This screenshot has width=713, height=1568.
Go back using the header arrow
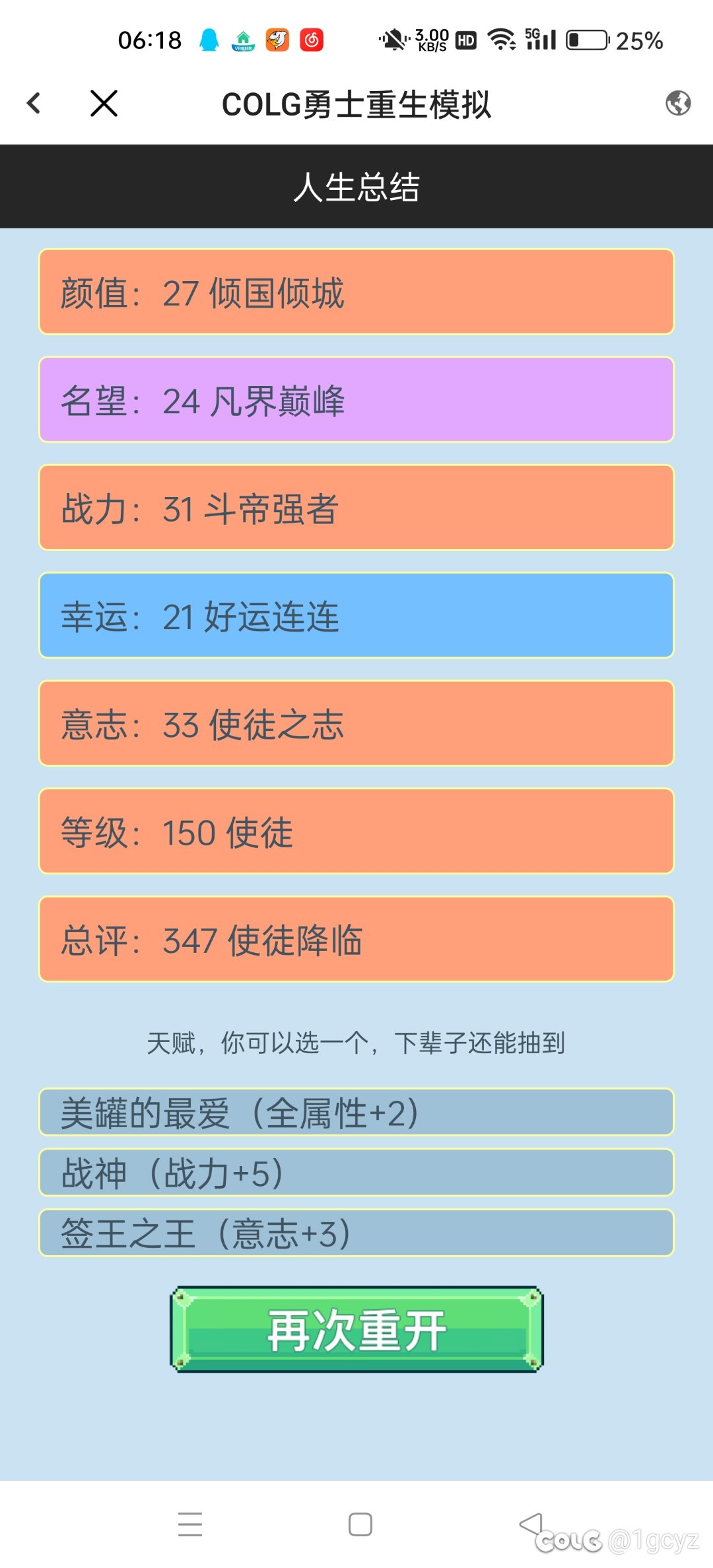coord(34,104)
